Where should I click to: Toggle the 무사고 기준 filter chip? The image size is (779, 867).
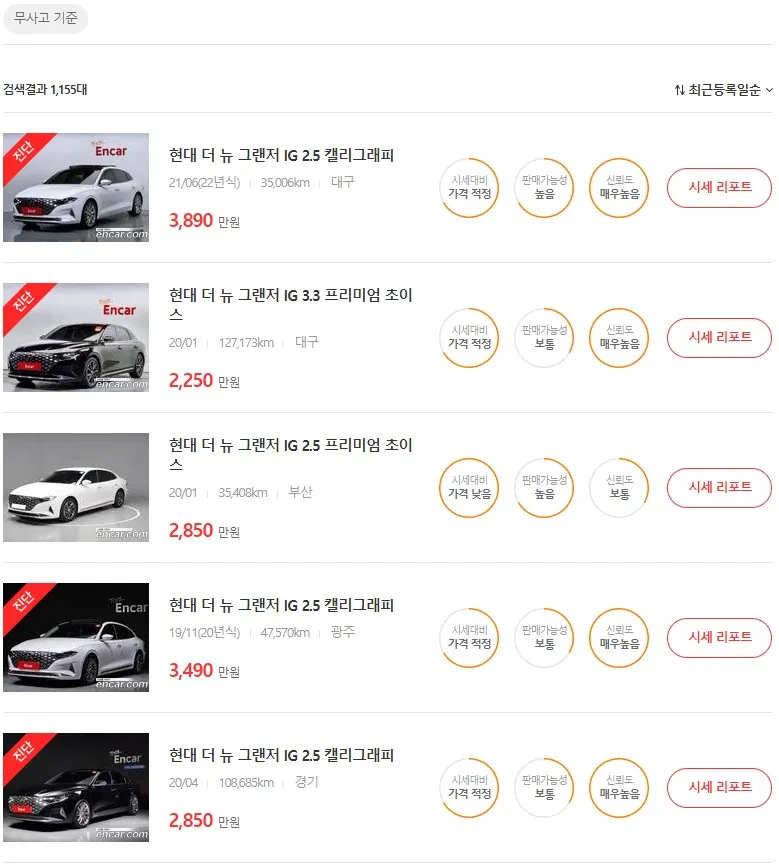click(x=45, y=20)
